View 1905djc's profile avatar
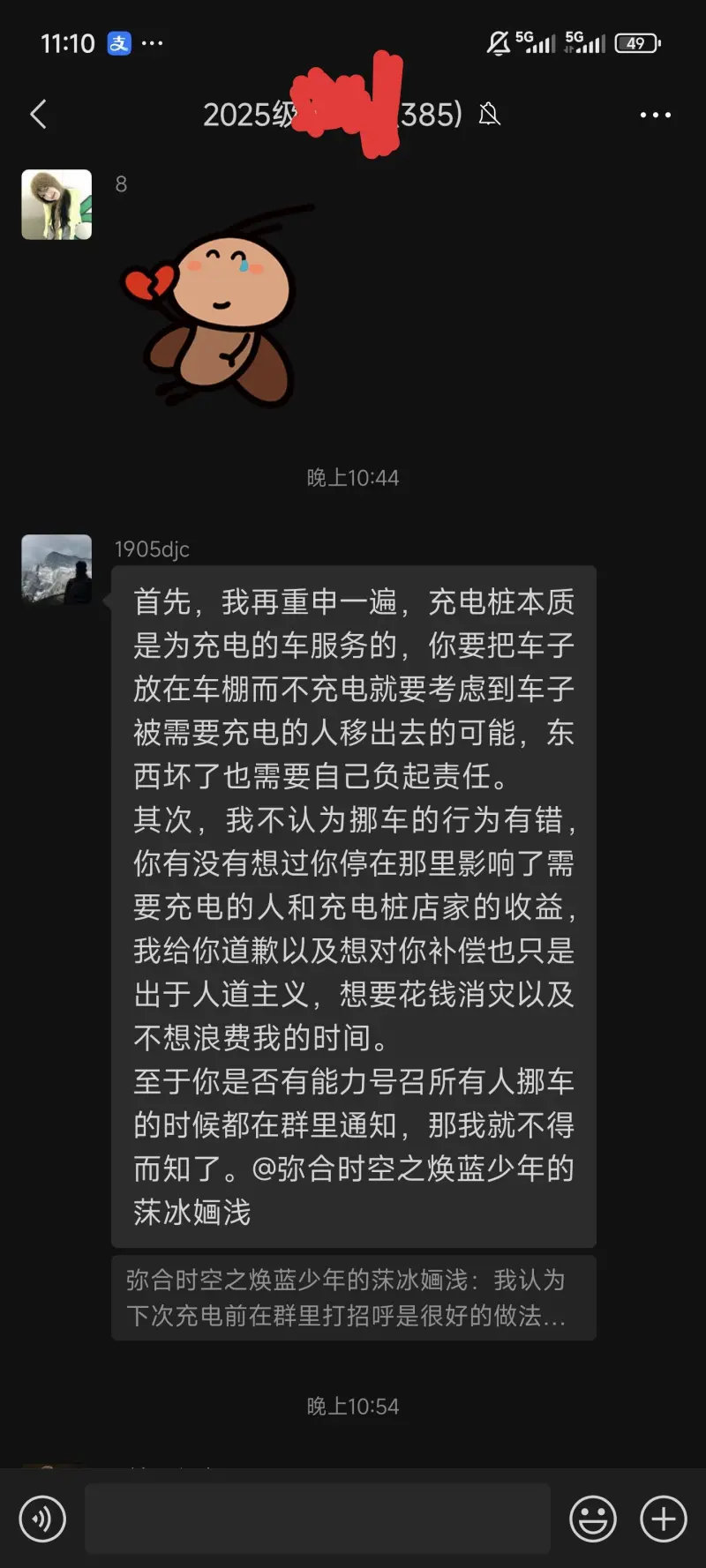 (x=56, y=569)
